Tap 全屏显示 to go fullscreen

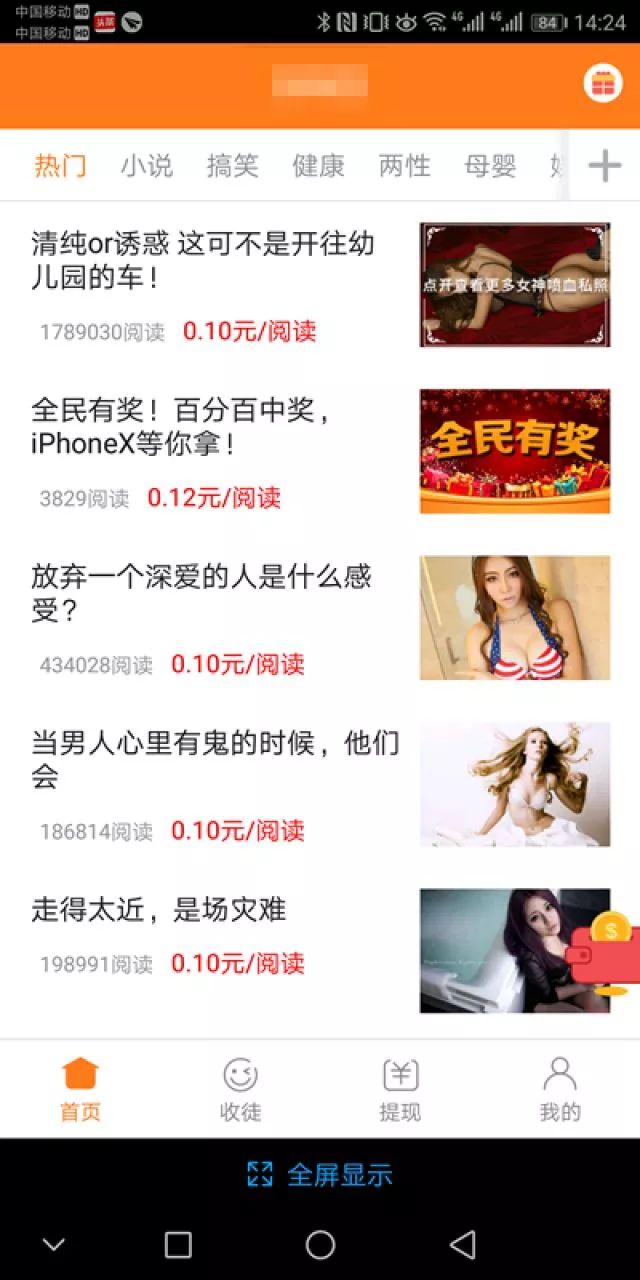tap(320, 1174)
